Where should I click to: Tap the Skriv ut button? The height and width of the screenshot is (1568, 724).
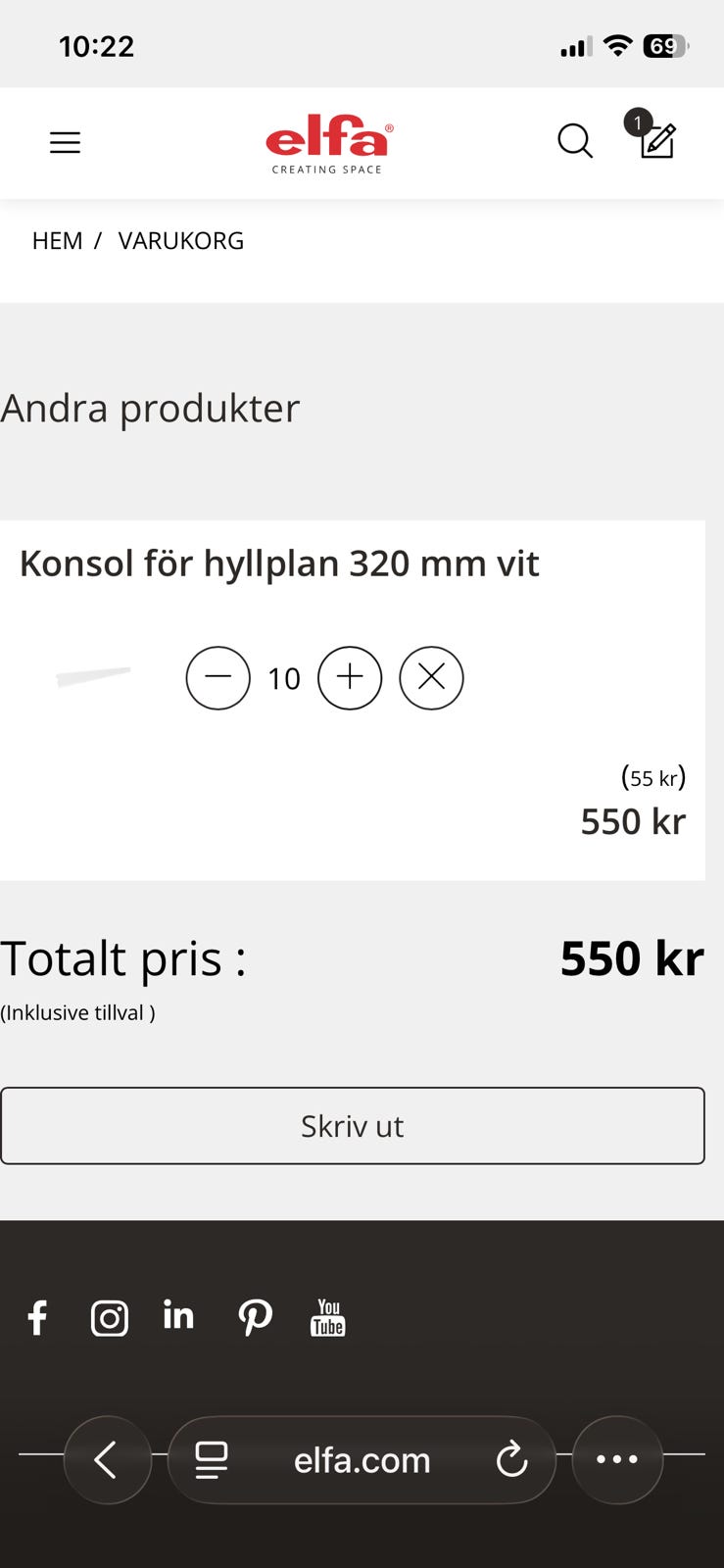(353, 1126)
